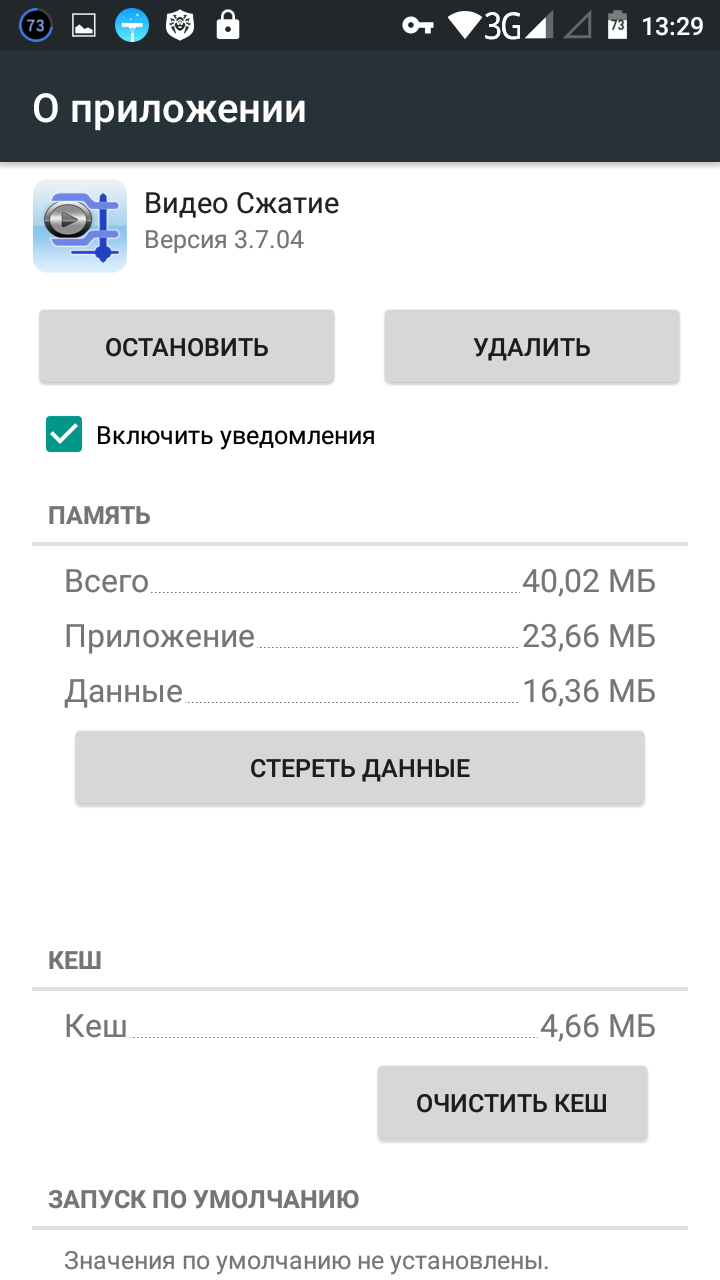Force stop the app with ОСТАНОВИТЬ

(187, 347)
